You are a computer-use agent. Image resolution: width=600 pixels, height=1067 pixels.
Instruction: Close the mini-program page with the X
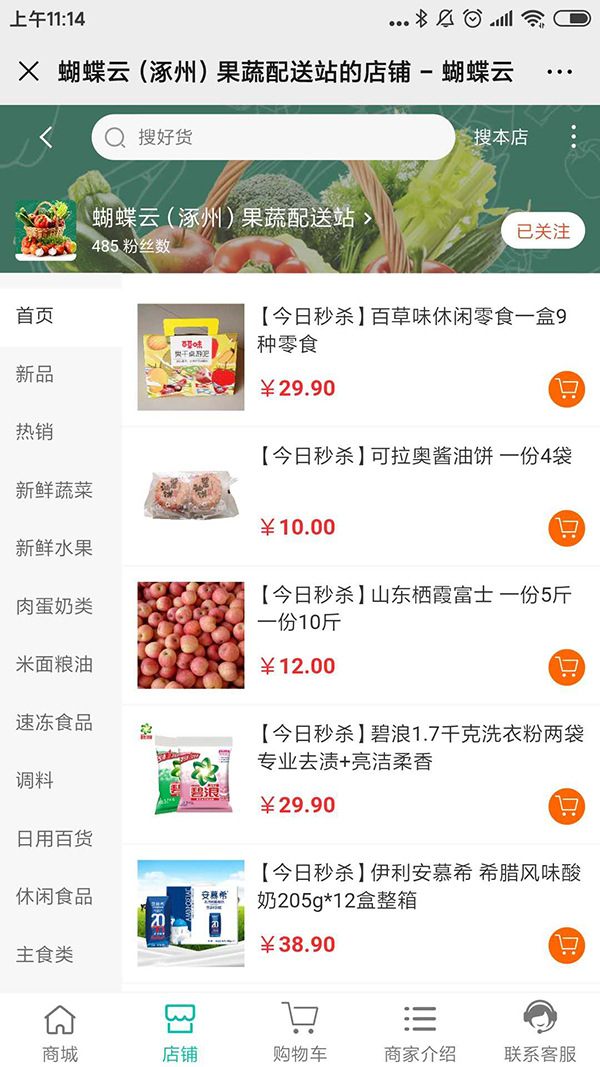pyautogui.click(x=29, y=71)
